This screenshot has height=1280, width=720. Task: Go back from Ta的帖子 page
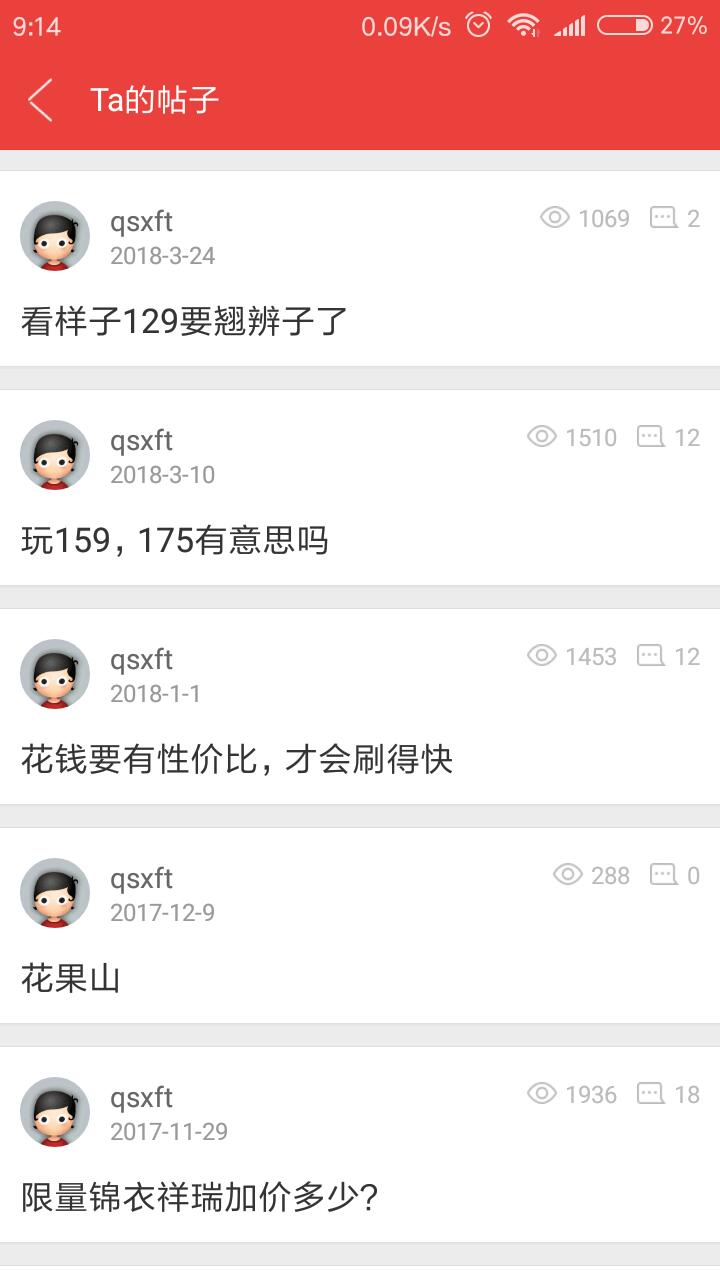click(40, 100)
